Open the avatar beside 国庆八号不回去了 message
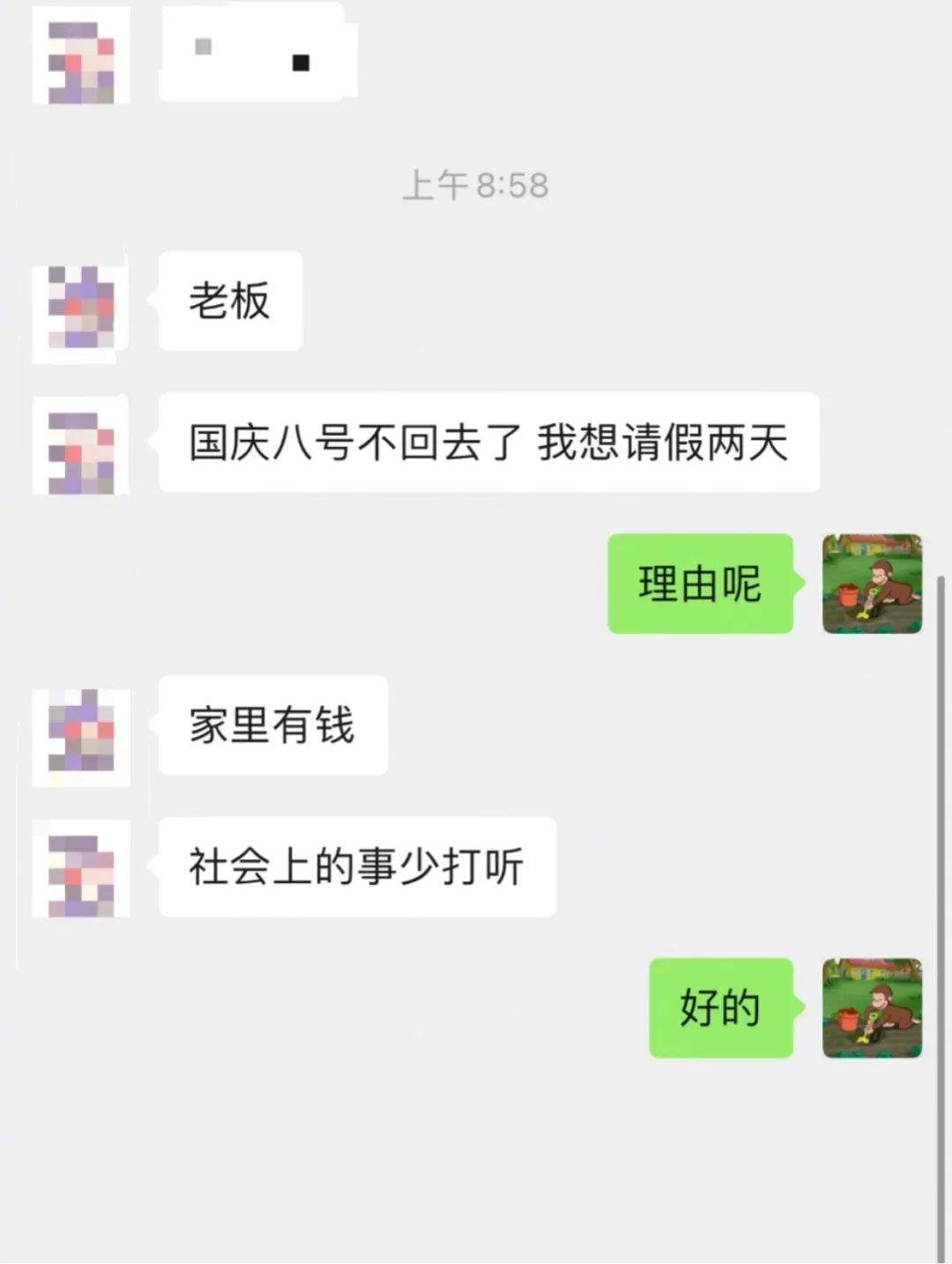The image size is (952, 1264). click(81, 445)
